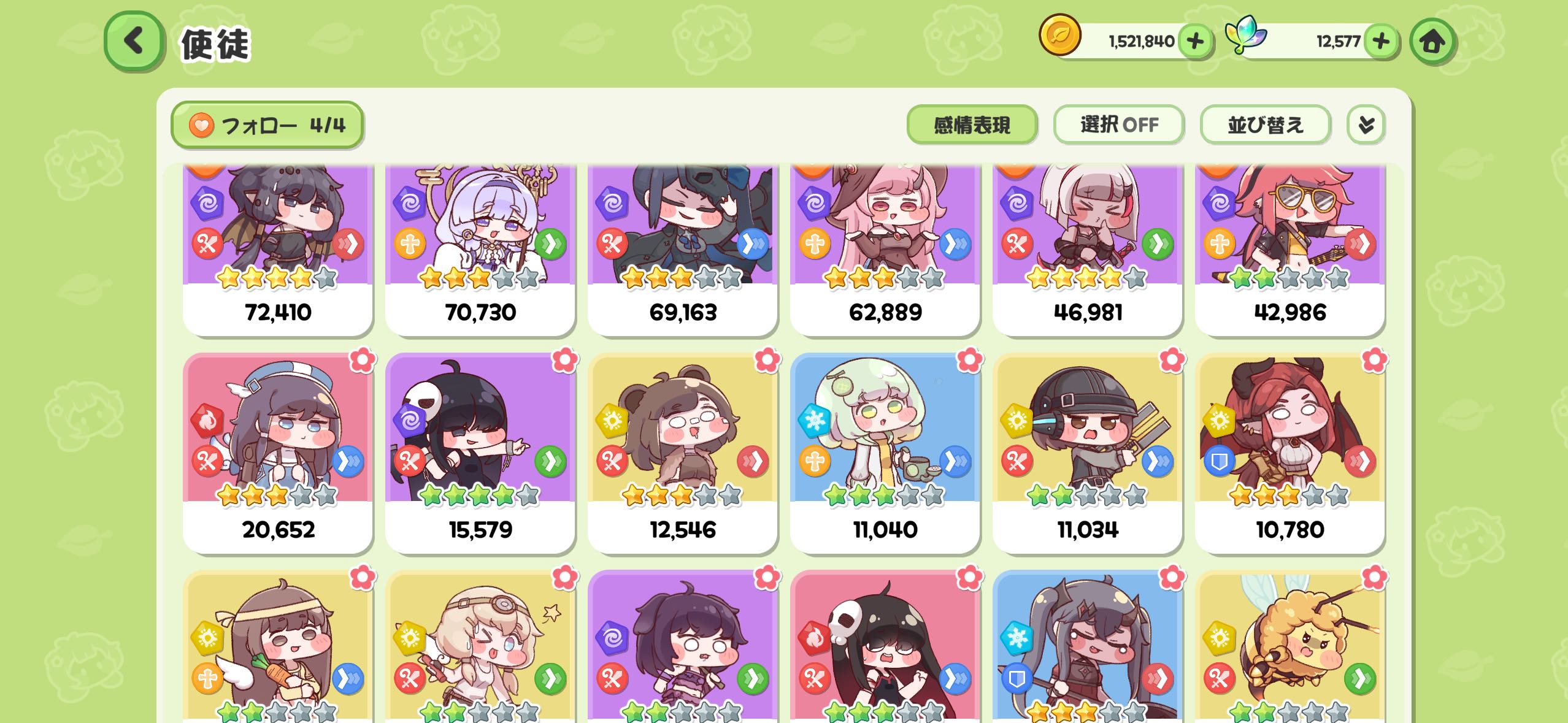The image size is (1568, 723).
Task: Open the 並び替え sort options
Action: tap(1265, 125)
